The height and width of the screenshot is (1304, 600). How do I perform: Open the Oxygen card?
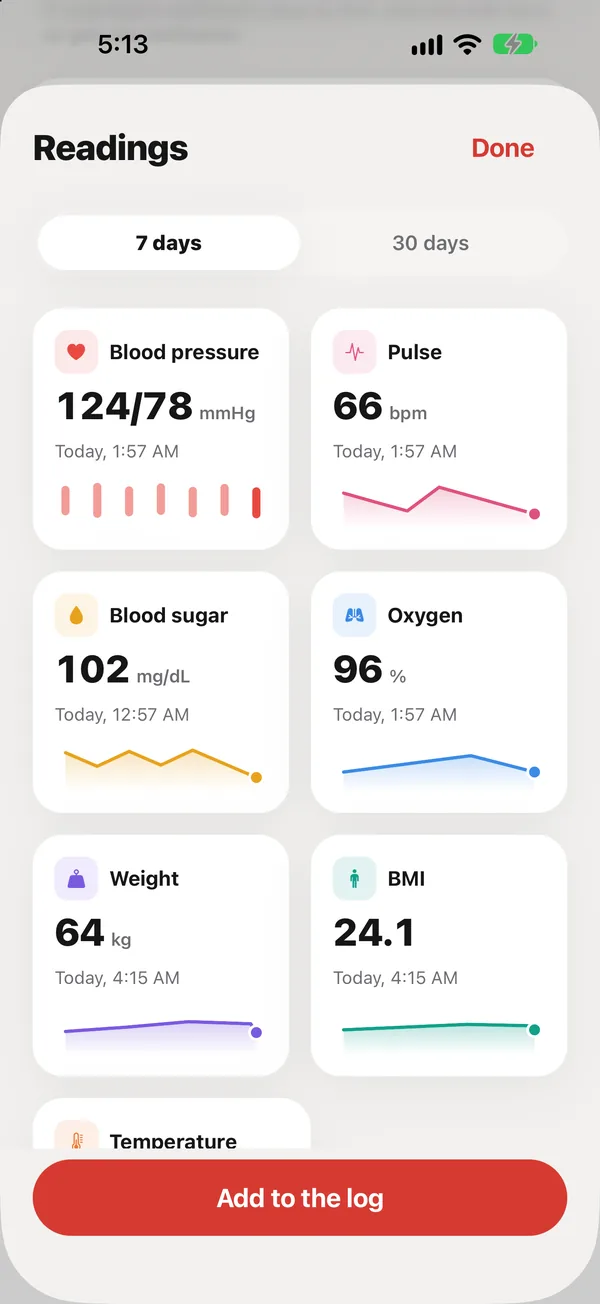439,692
